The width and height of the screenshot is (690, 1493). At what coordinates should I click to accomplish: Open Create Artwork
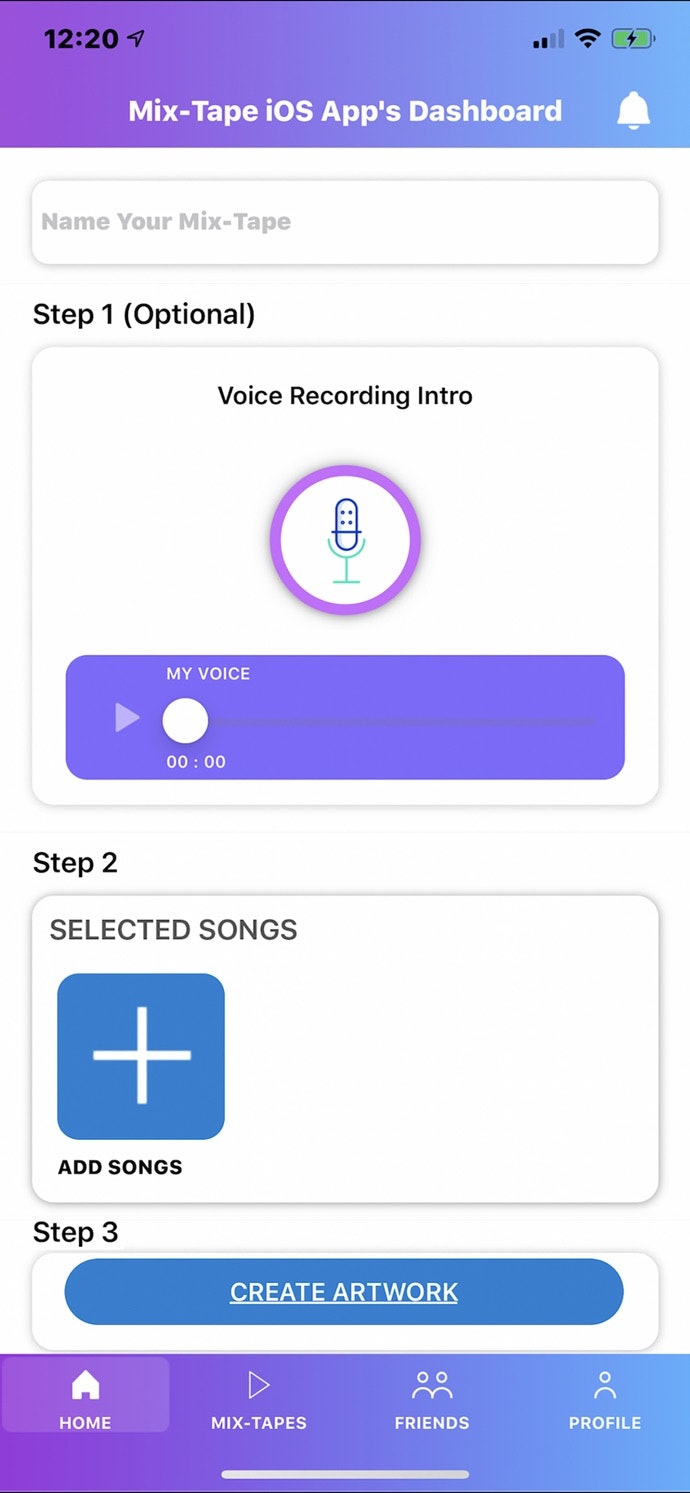click(344, 1292)
